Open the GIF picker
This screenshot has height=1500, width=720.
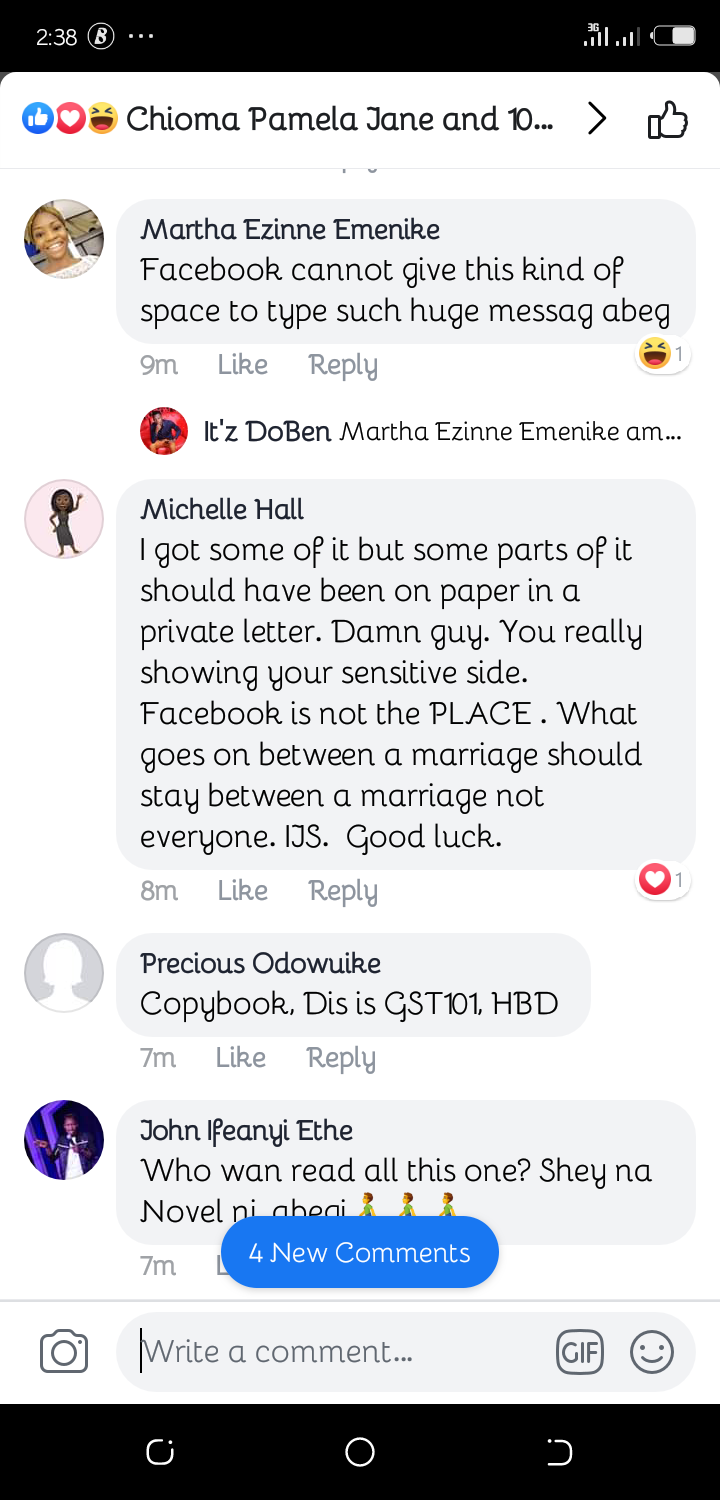(580, 1353)
